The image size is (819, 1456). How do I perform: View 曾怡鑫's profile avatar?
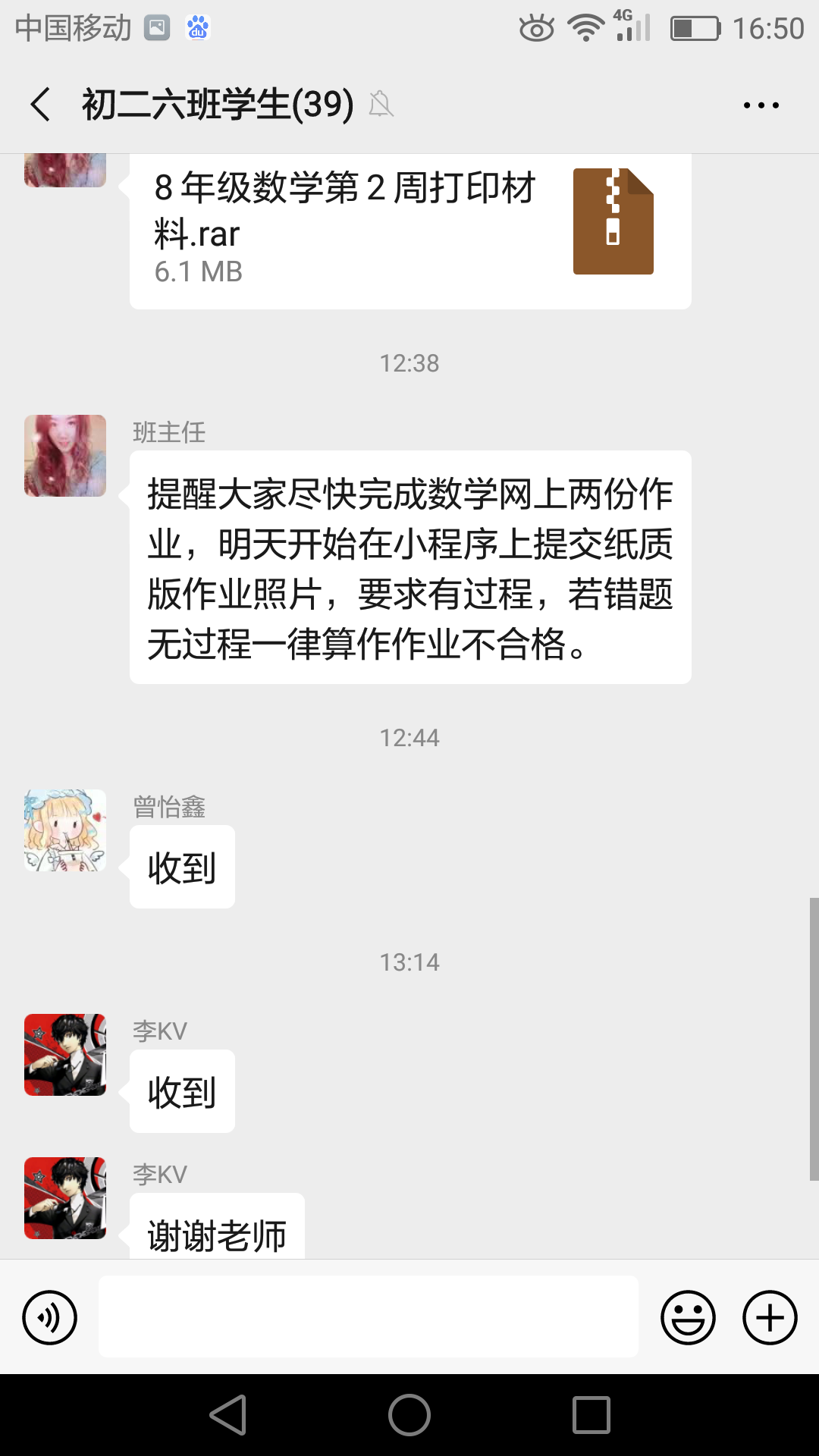65,830
